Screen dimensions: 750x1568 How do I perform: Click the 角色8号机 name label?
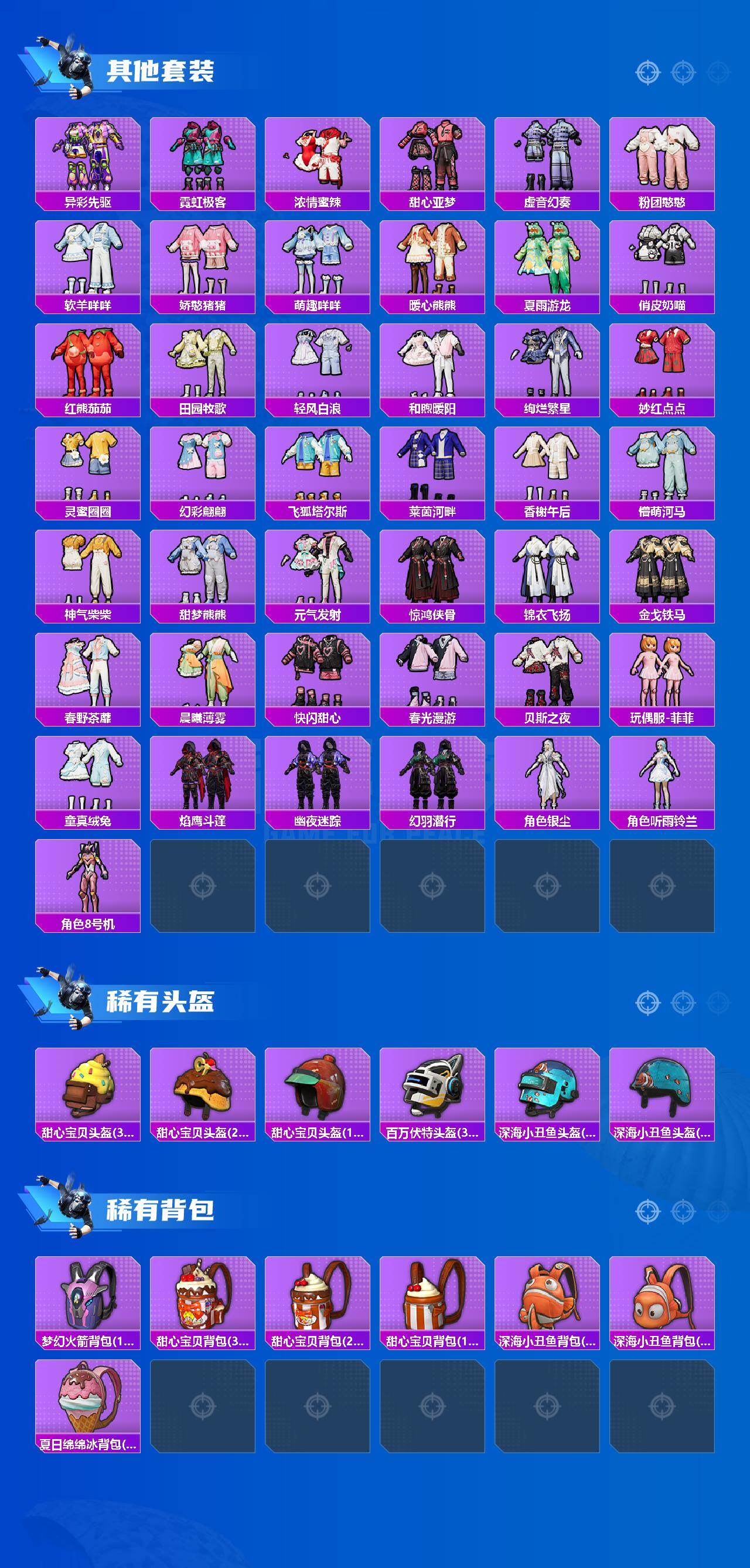pyautogui.click(x=88, y=923)
